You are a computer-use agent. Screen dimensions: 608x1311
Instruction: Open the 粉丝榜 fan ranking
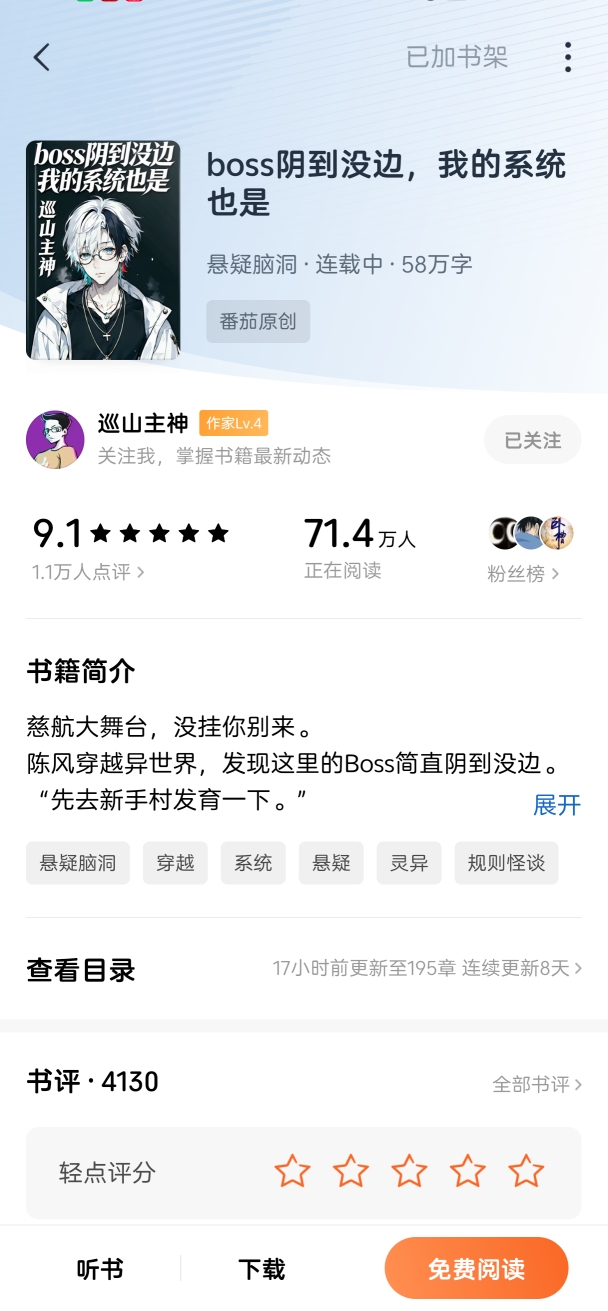pyautogui.click(x=523, y=574)
